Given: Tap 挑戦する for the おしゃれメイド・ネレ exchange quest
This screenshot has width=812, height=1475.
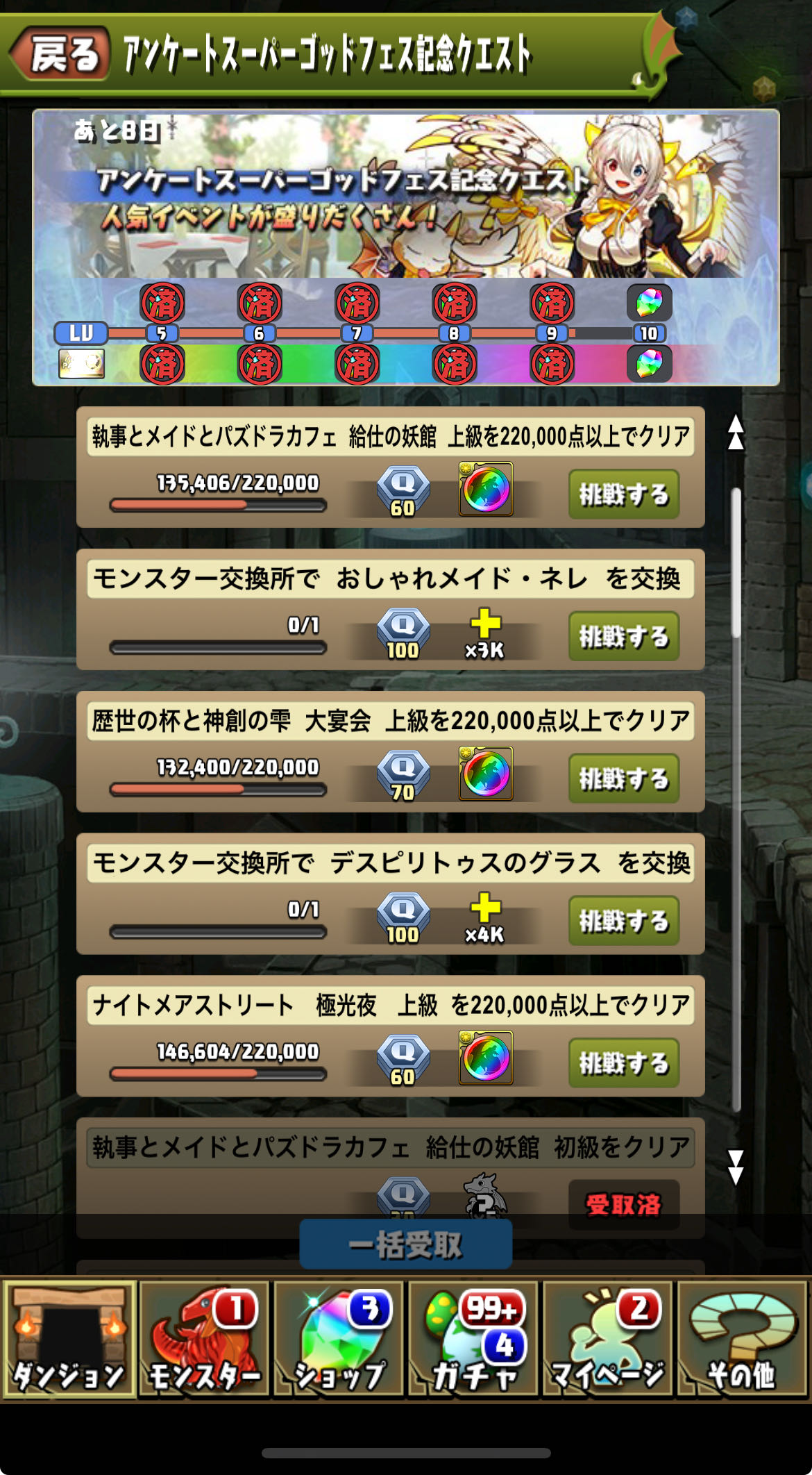Looking at the screenshot, I should 623,637.
